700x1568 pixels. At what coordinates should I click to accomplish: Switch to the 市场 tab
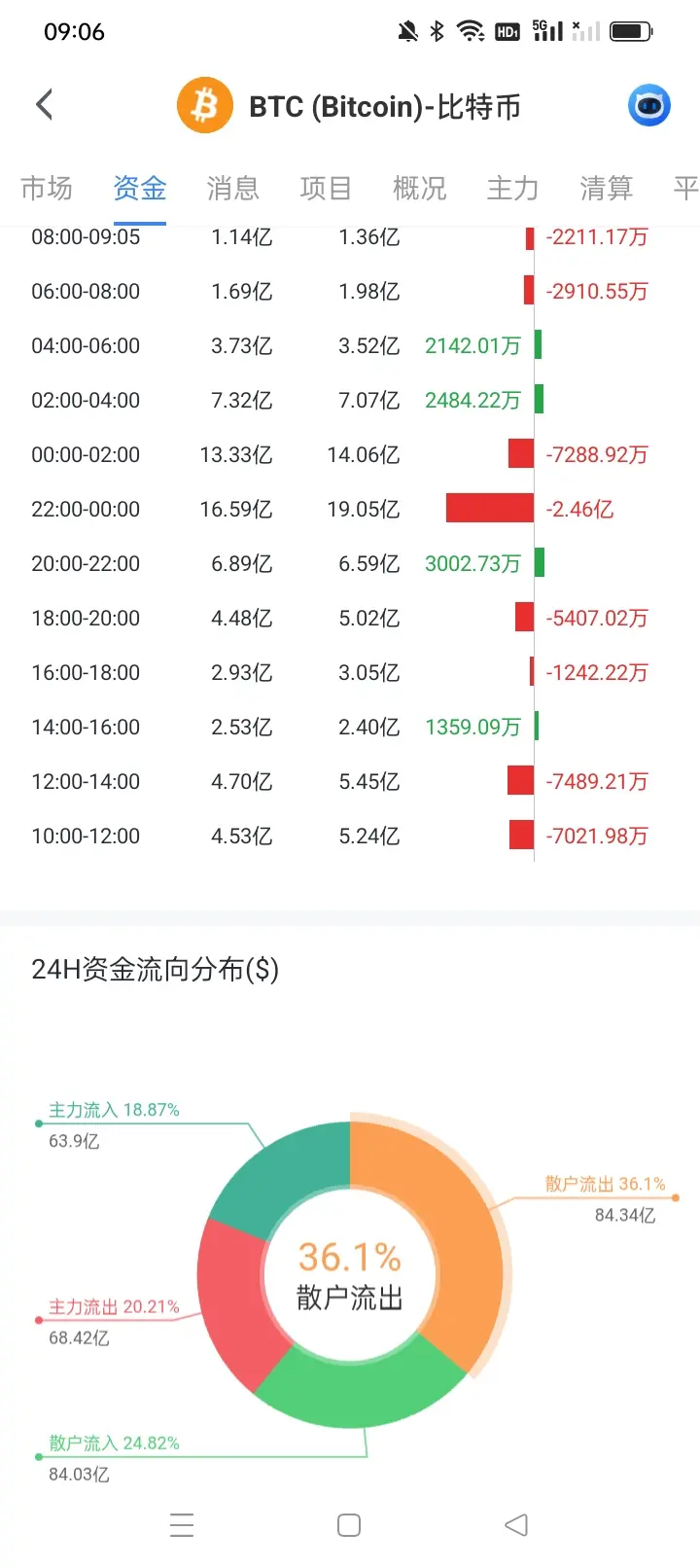(47, 188)
